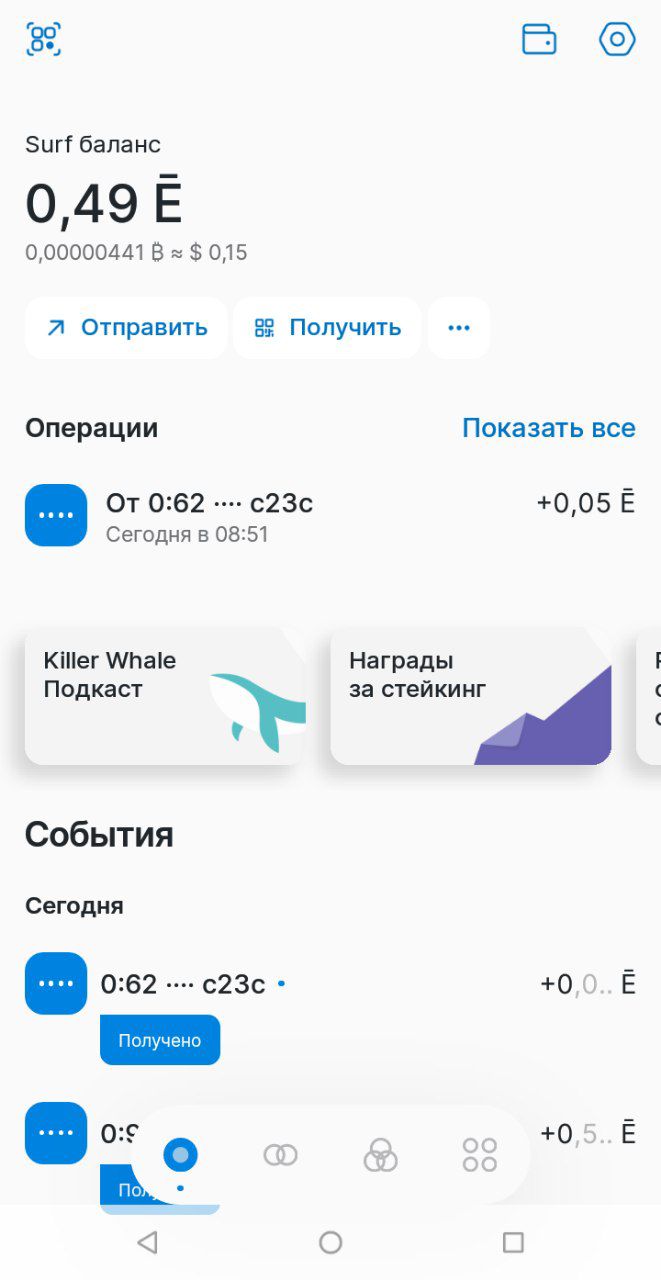Open the QR scanner icon
Image resolution: width=661 pixels, height=1280 pixels.
click(43, 39)
